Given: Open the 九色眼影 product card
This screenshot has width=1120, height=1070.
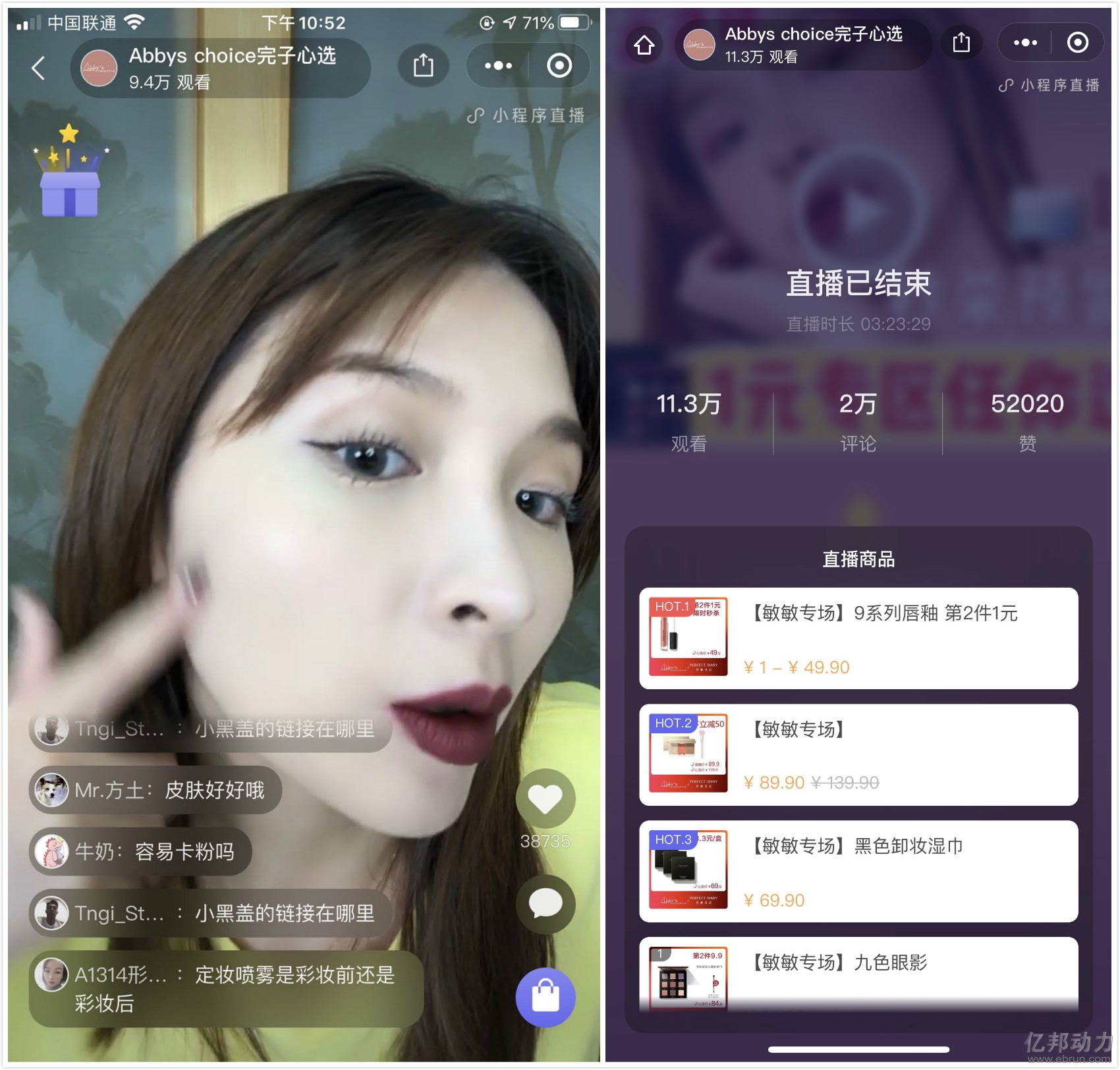Looking at the screenshot, I should click(858, 975).
